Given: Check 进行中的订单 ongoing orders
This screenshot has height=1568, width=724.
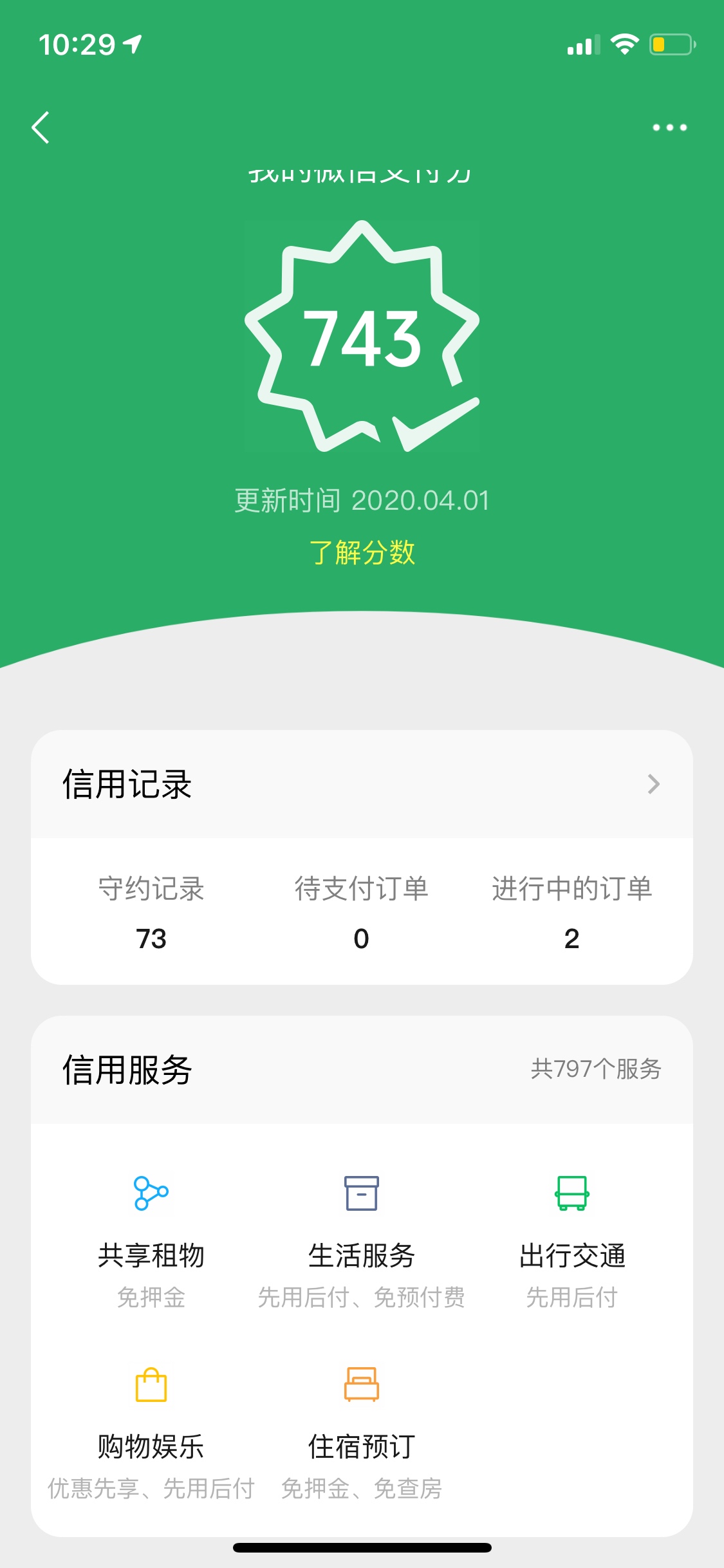Looking at the screenshot, I should [571, 913].
